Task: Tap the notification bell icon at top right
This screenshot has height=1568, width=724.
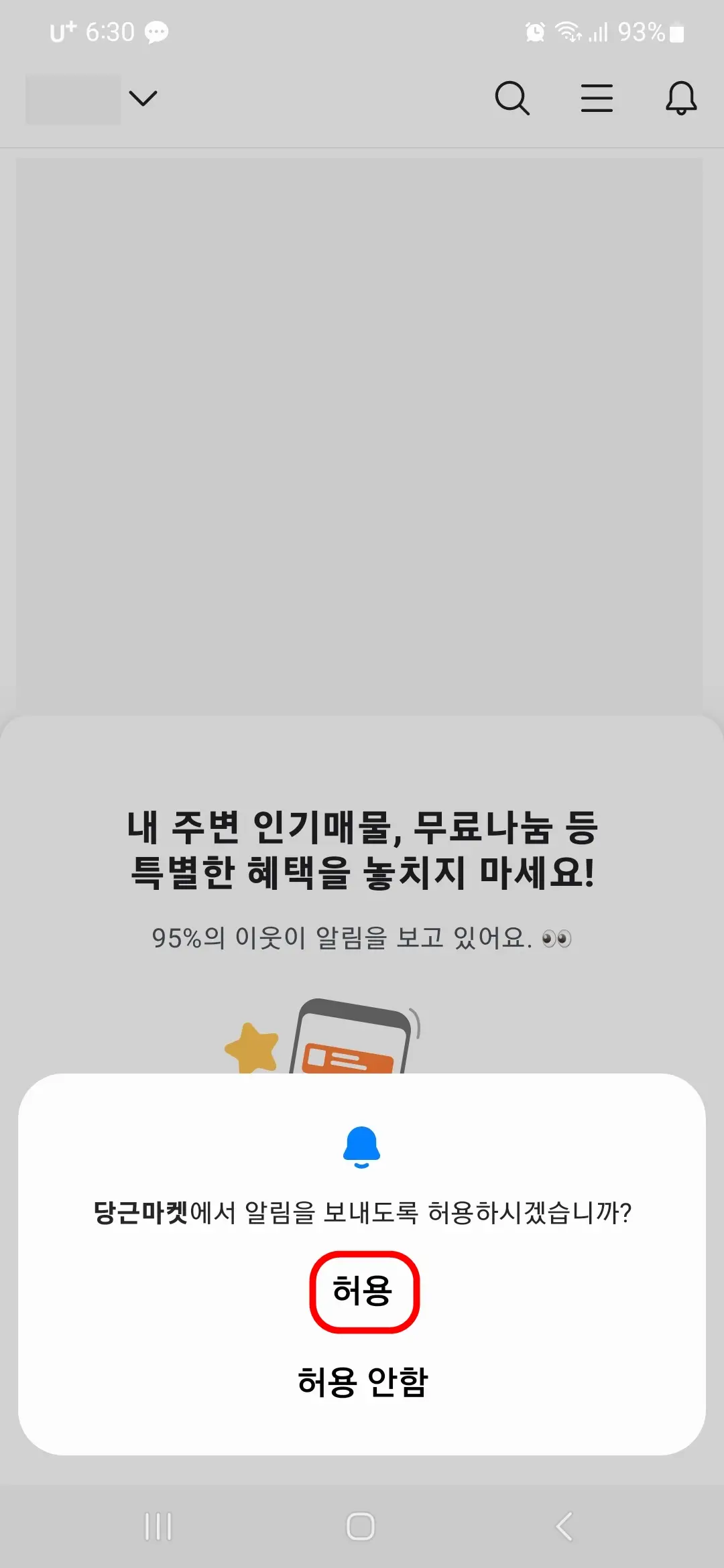Action: coord(681,99)
